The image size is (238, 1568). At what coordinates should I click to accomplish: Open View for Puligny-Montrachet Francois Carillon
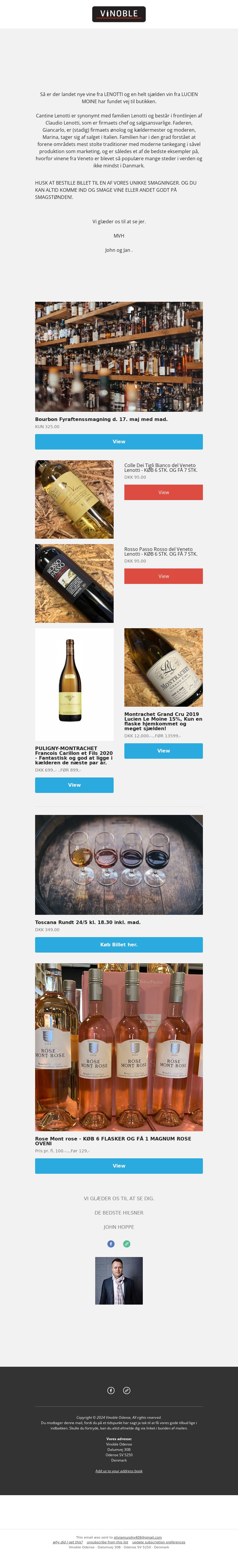[x=74, y=785]
